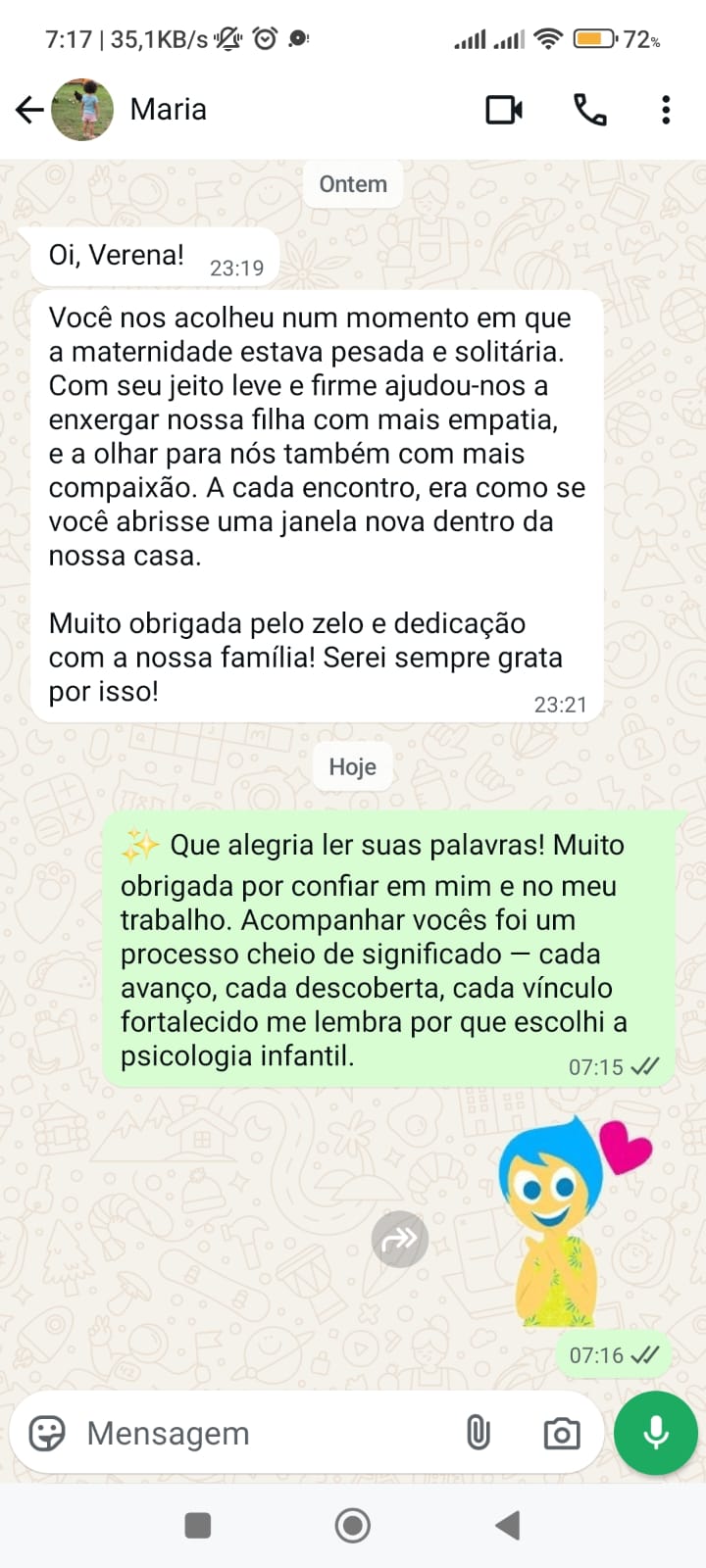Open the notification shade clock area
The height and width of the screenshot is (1568, 706).
pos(62,39)
